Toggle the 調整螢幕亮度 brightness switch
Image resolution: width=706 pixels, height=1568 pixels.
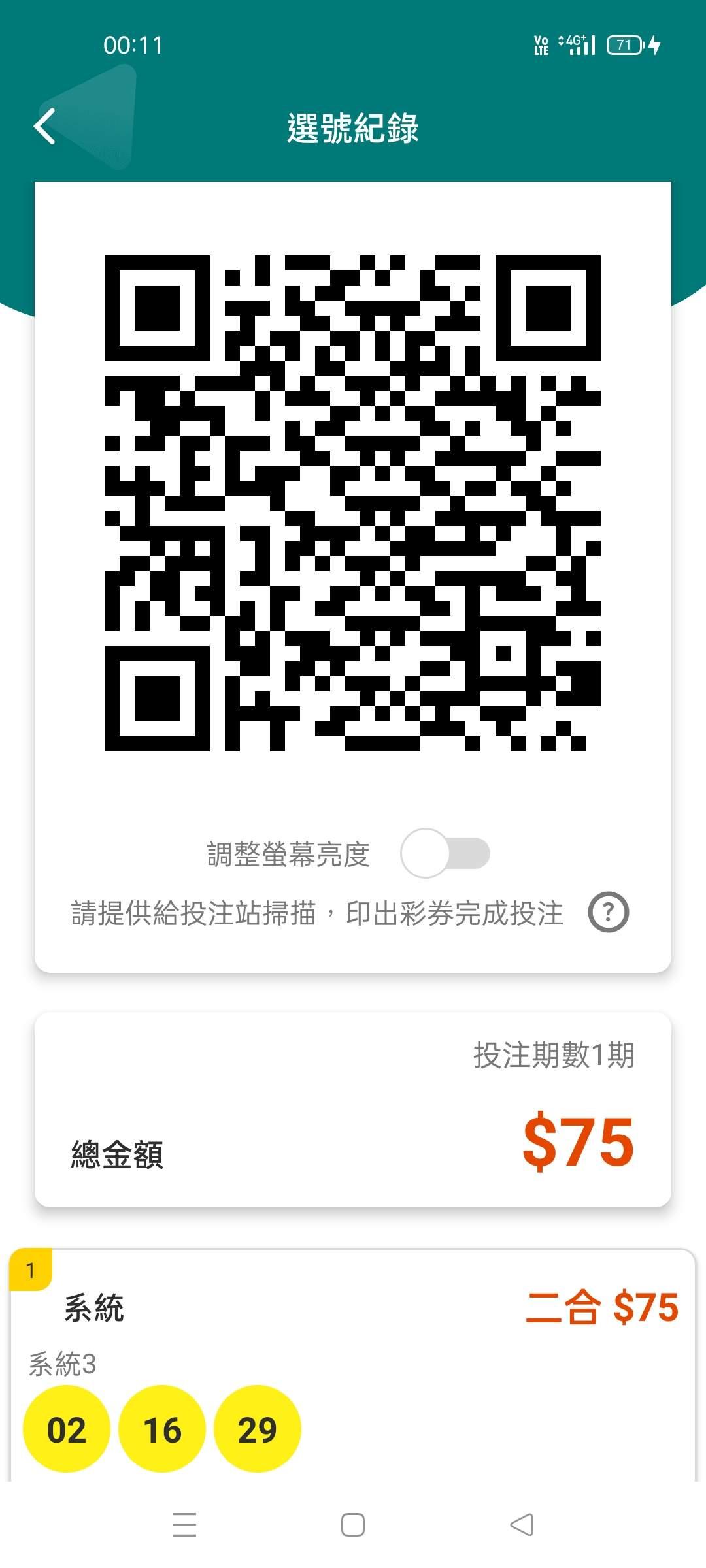445,853
